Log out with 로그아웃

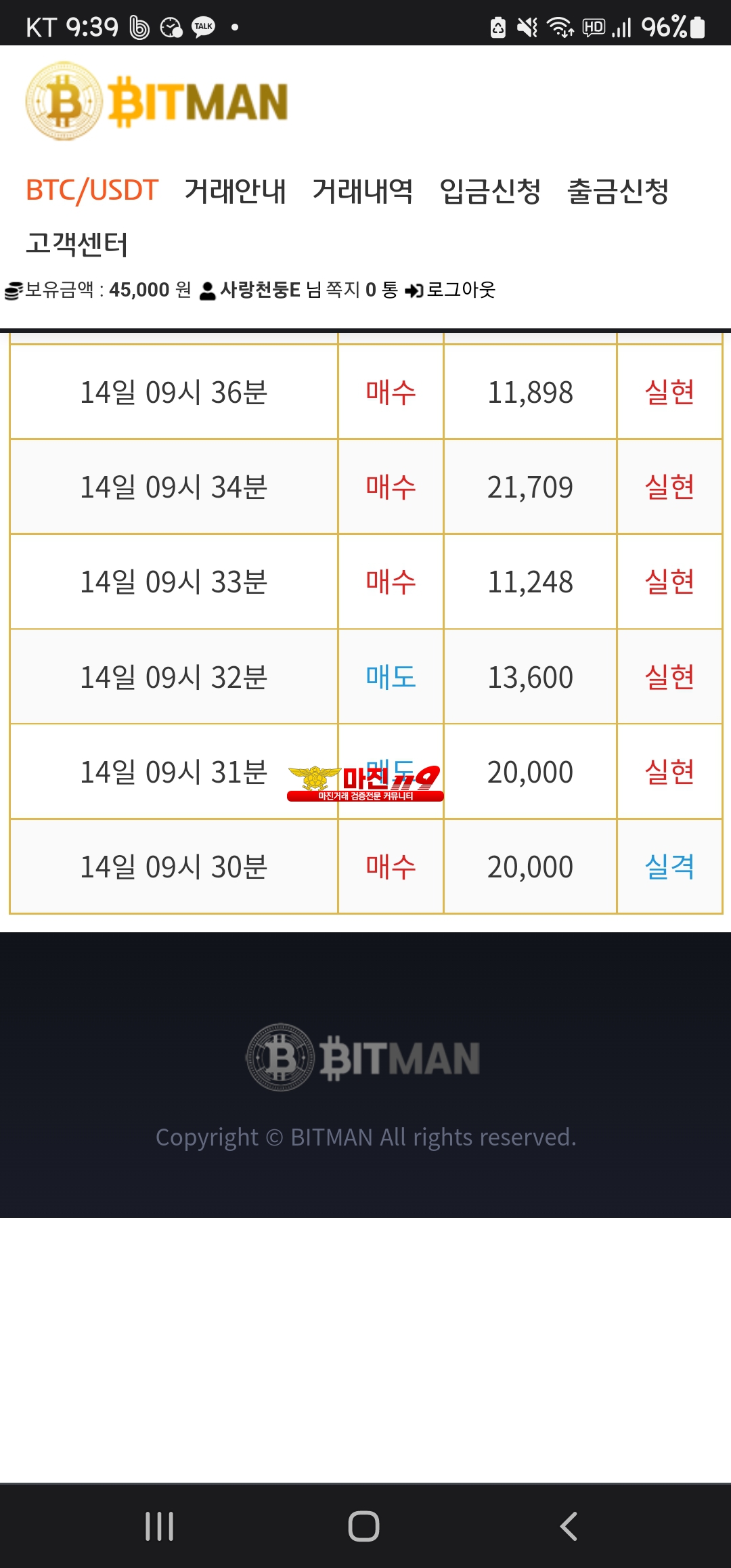point(452,290)
